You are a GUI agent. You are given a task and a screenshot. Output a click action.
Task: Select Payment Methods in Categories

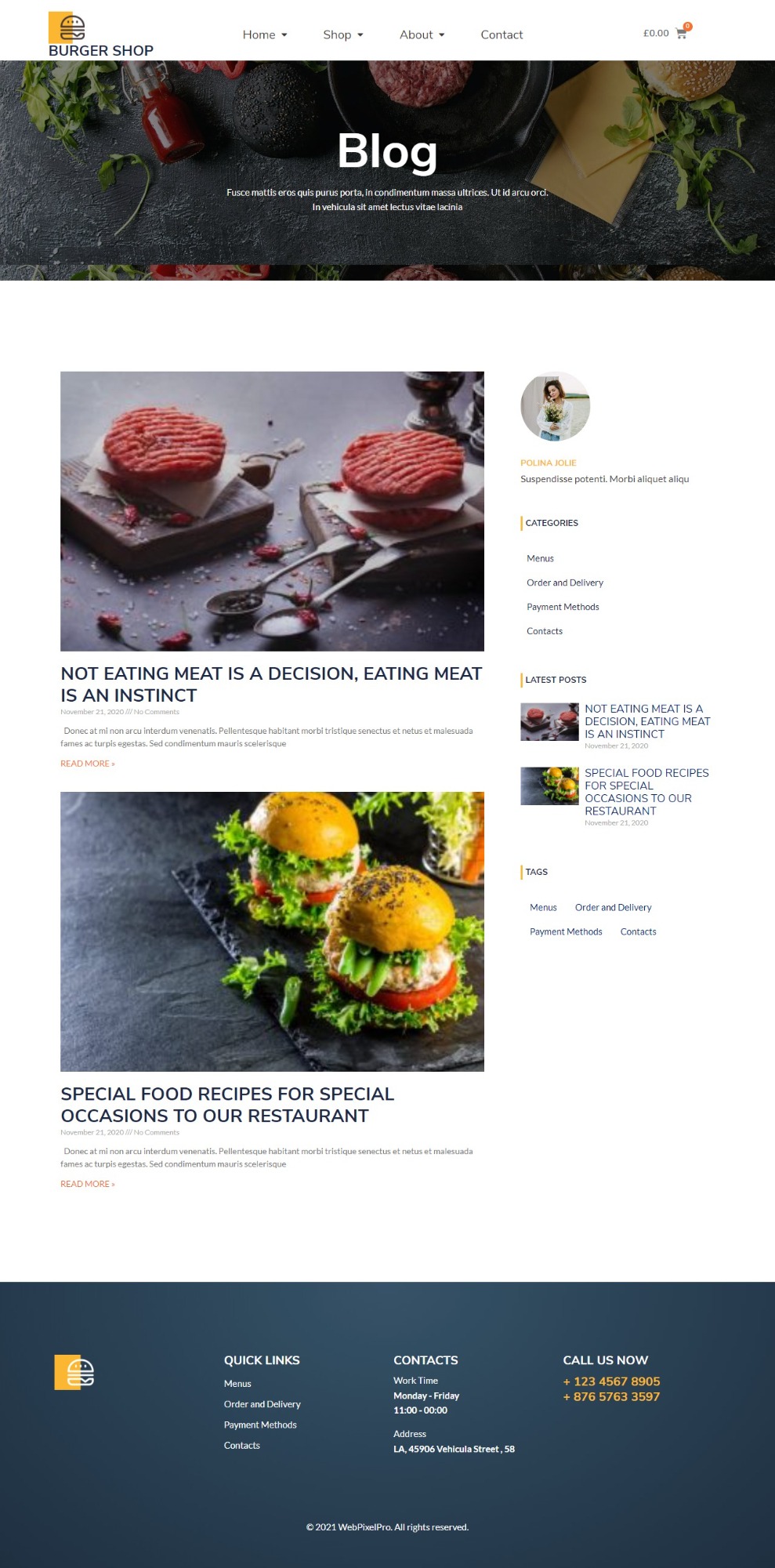tap(563, 607)
